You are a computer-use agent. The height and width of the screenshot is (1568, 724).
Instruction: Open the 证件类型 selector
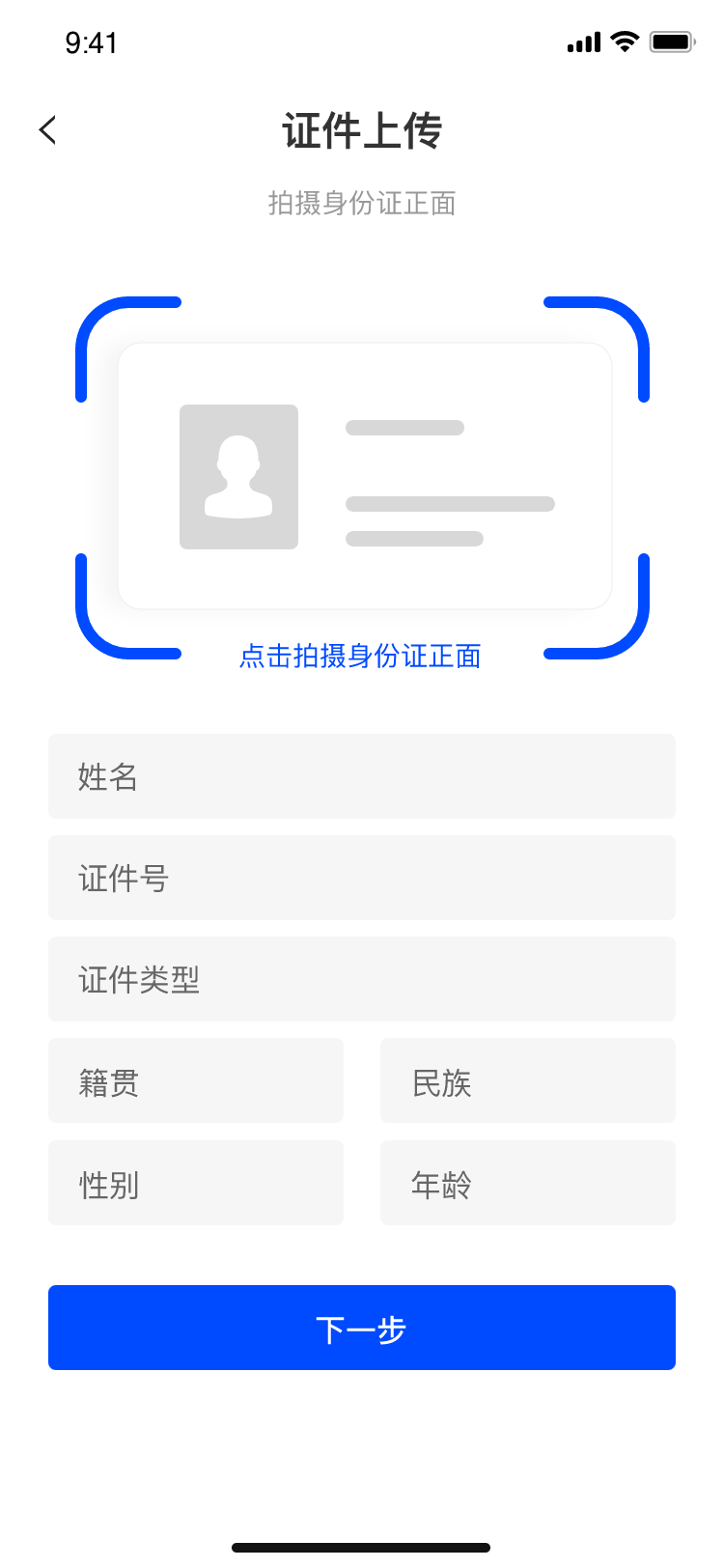tap(362, 979)
